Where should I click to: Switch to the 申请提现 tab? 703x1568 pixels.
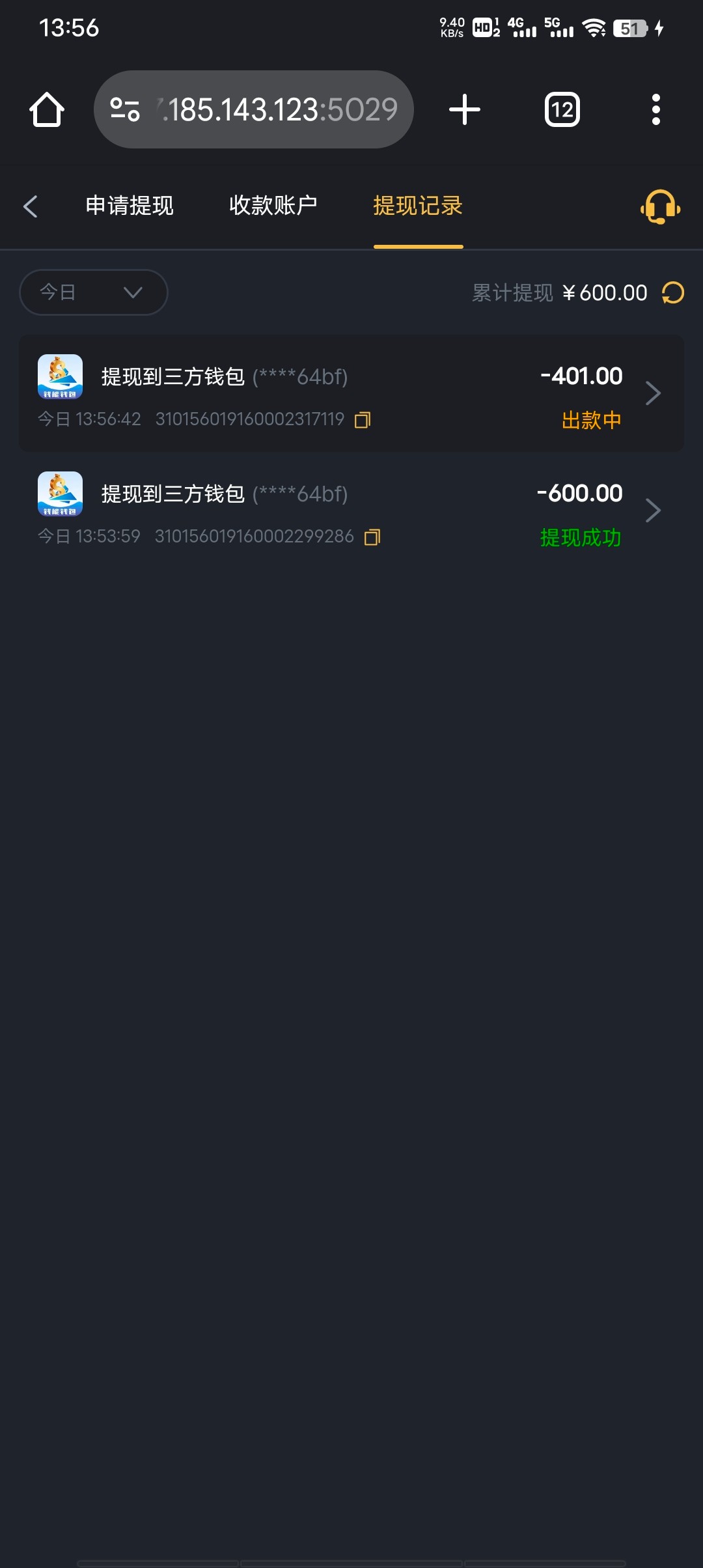coord(130,206)
